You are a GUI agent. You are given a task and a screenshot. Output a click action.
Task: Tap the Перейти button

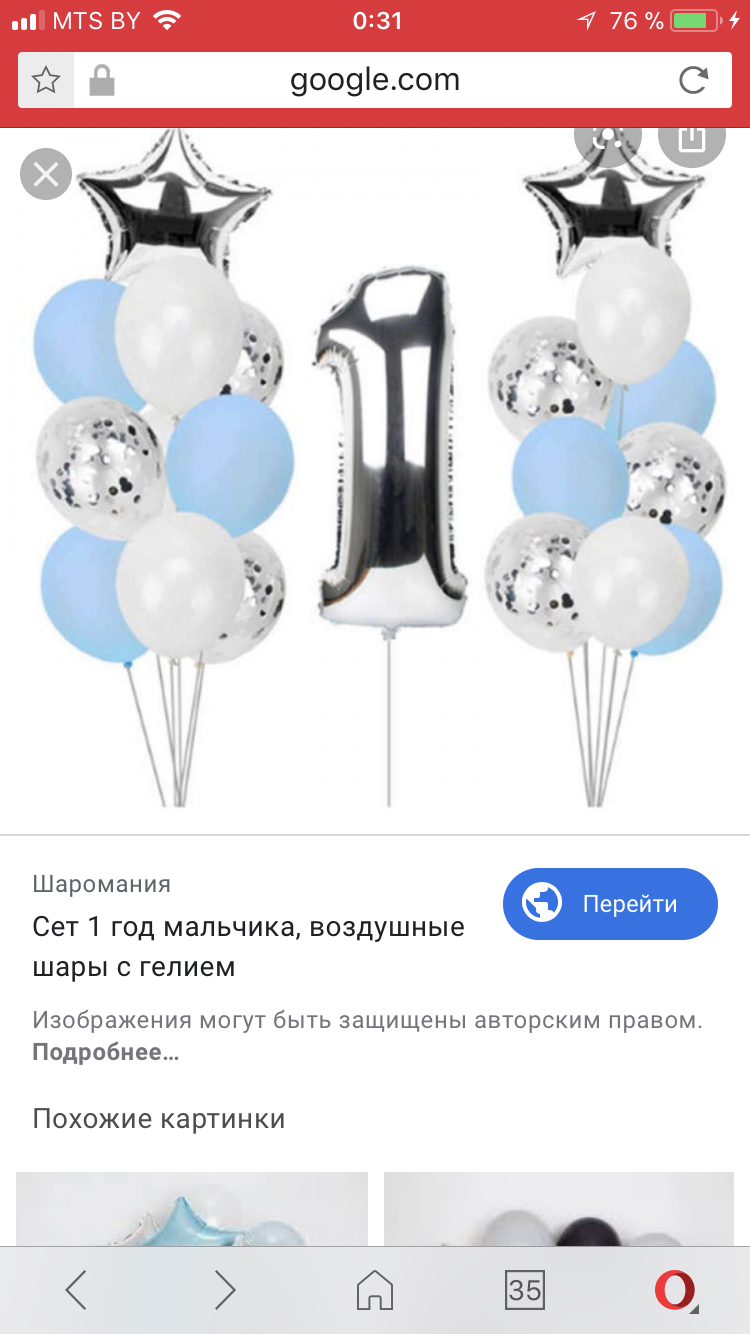point(610,904)
